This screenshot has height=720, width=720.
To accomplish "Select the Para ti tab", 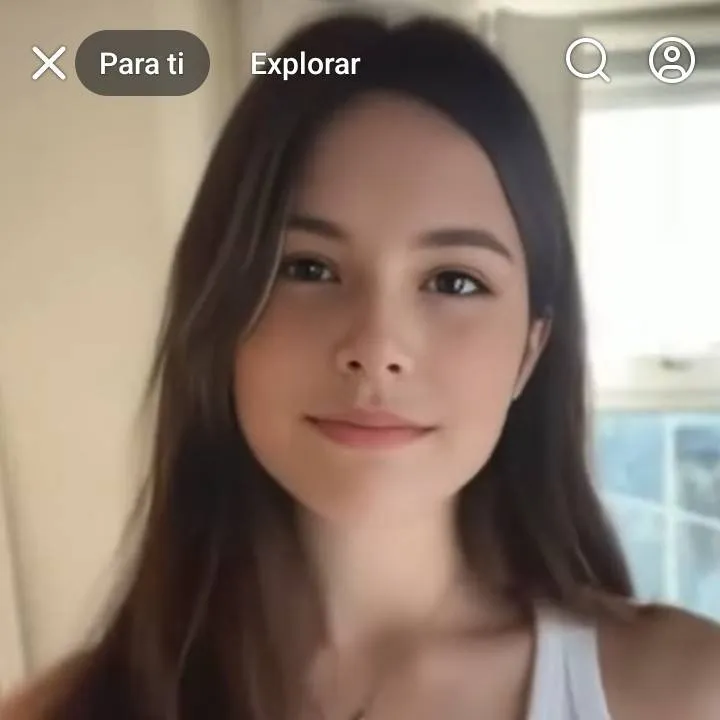I will click(x=142, y=63).
